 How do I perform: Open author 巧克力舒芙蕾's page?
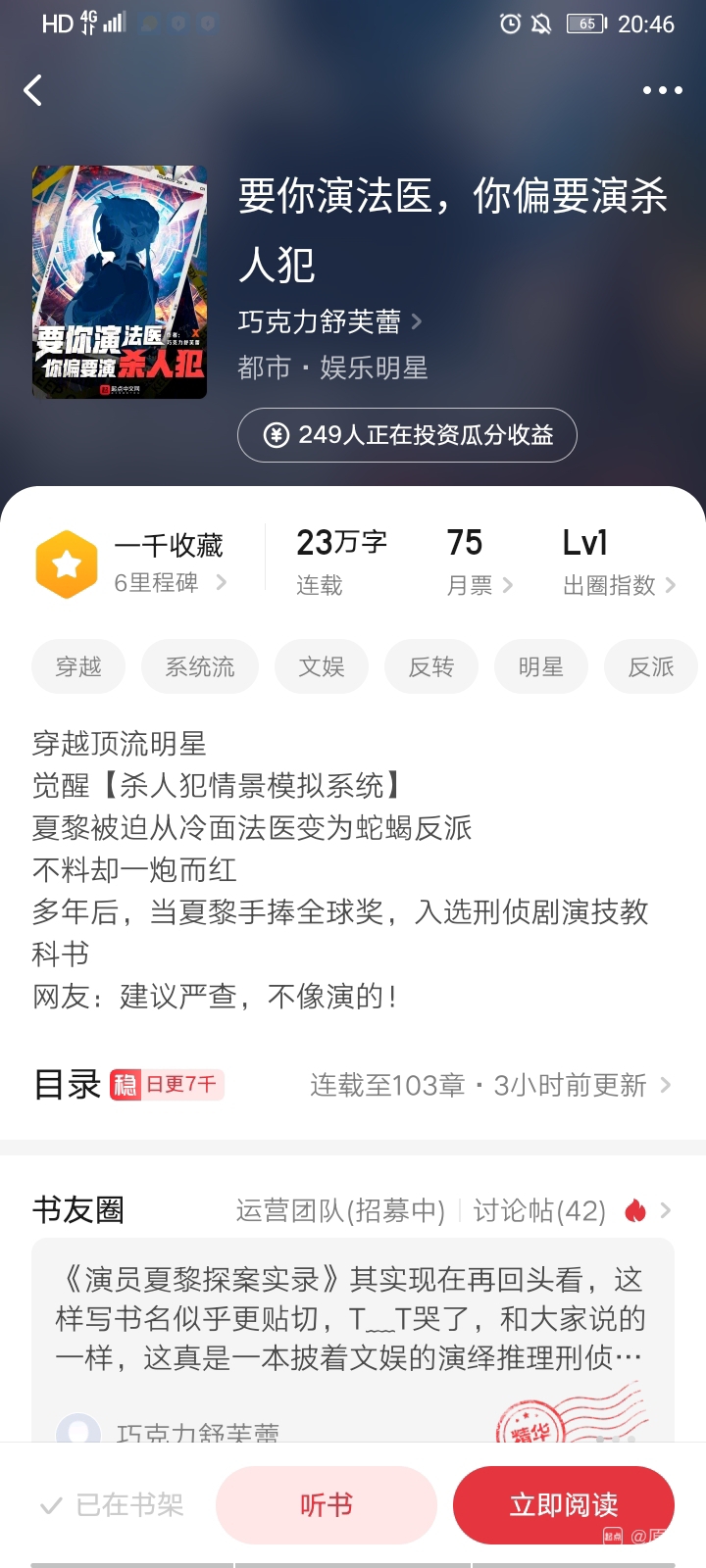pyautogui.click(x=329, y=321)
